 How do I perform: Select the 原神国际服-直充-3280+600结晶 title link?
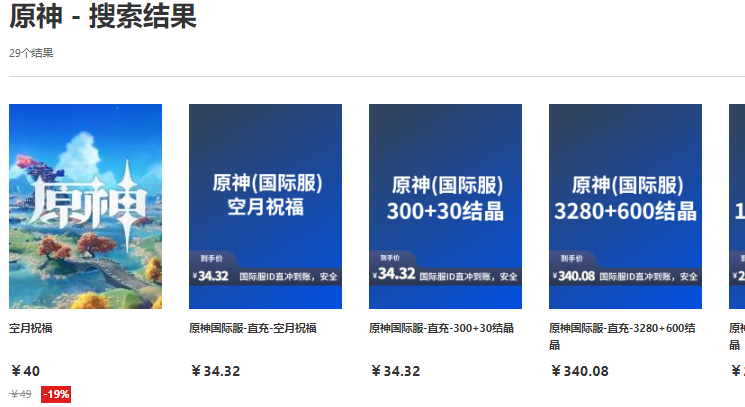[x=621, y=328]
